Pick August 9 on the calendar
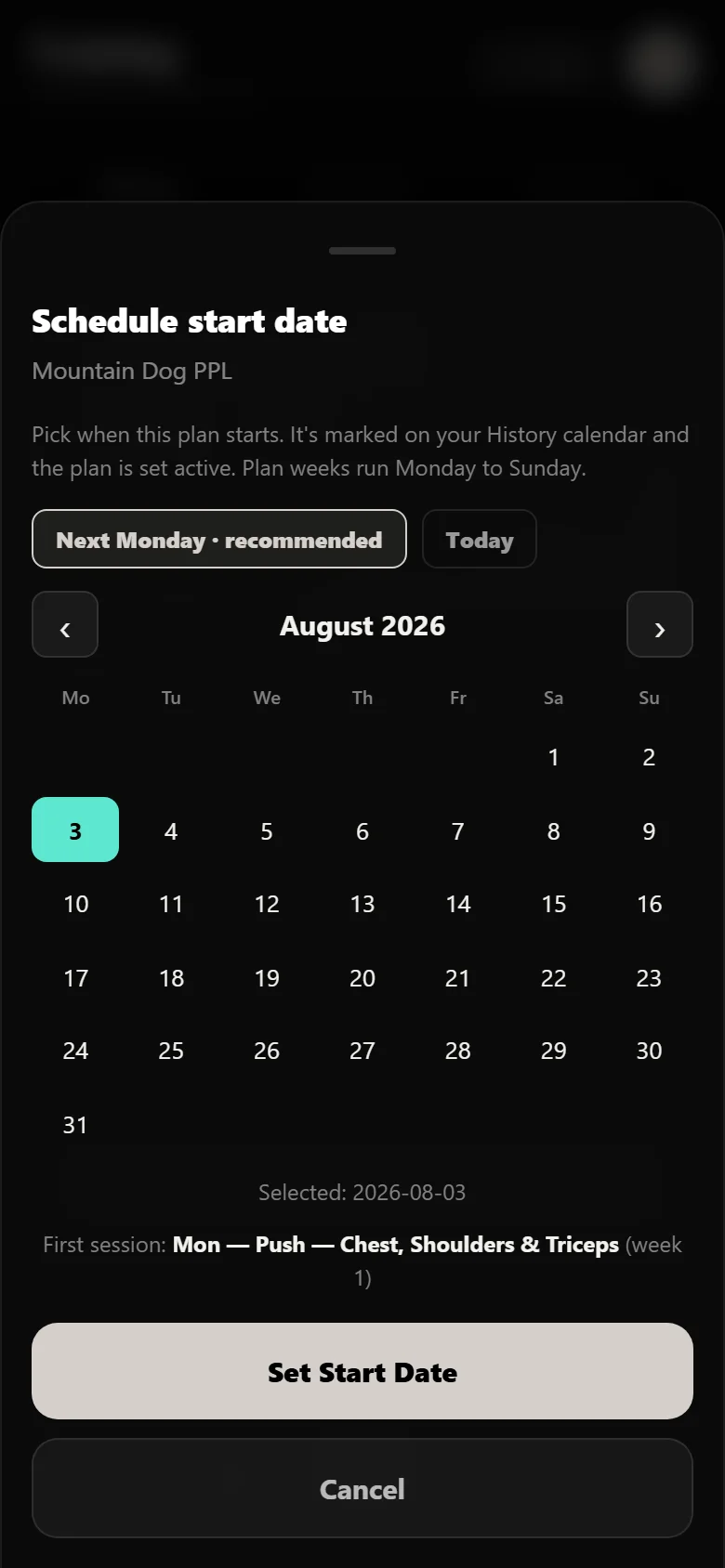The width and height of the screenshot is (725, 1568). coord(649,830)
